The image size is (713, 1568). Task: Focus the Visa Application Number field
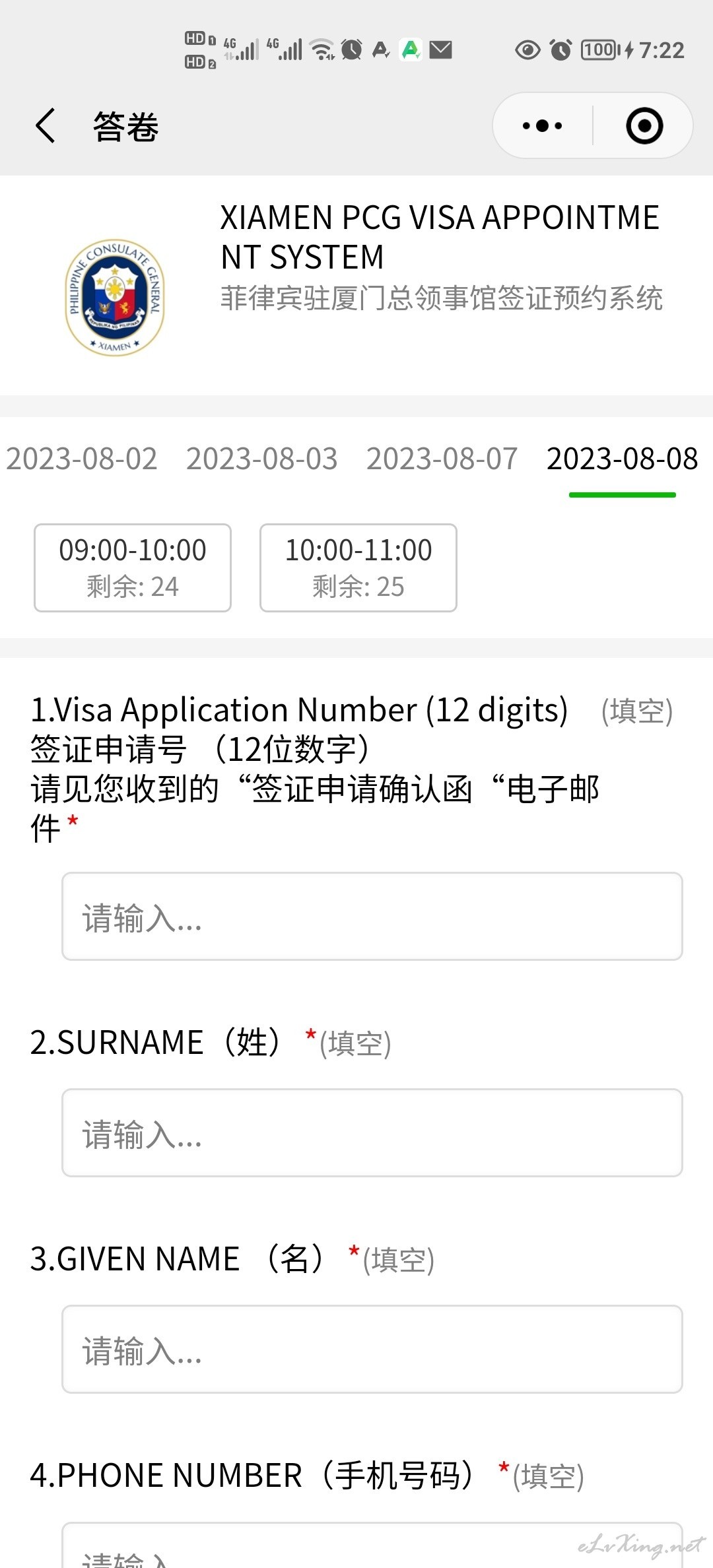point(372,916)
